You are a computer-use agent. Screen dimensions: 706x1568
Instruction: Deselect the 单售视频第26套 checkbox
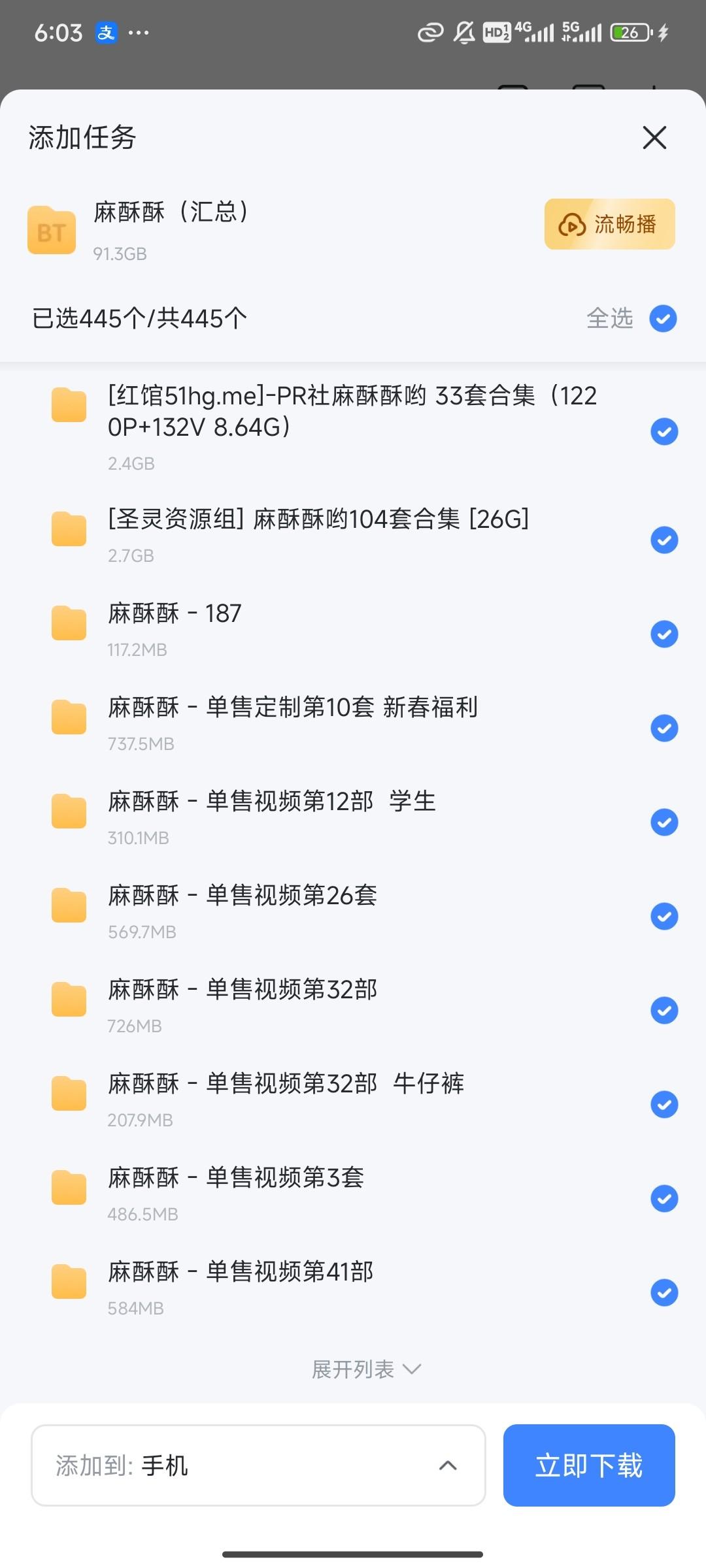coord(664,917)
